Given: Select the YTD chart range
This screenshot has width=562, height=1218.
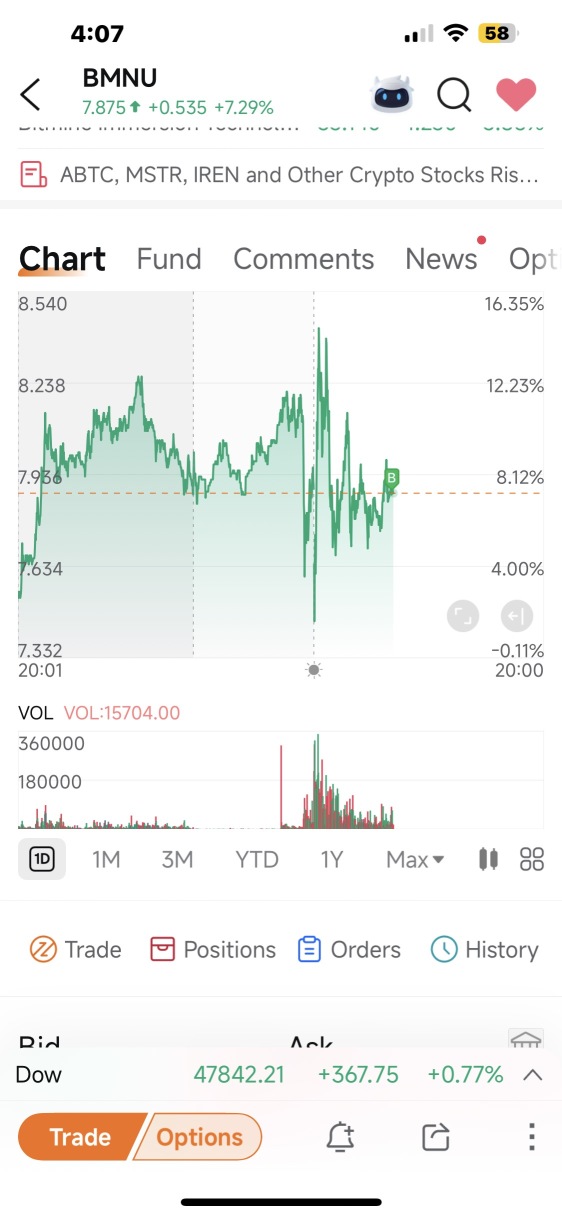Looking at the screenshot, I should tap(257, 859).
